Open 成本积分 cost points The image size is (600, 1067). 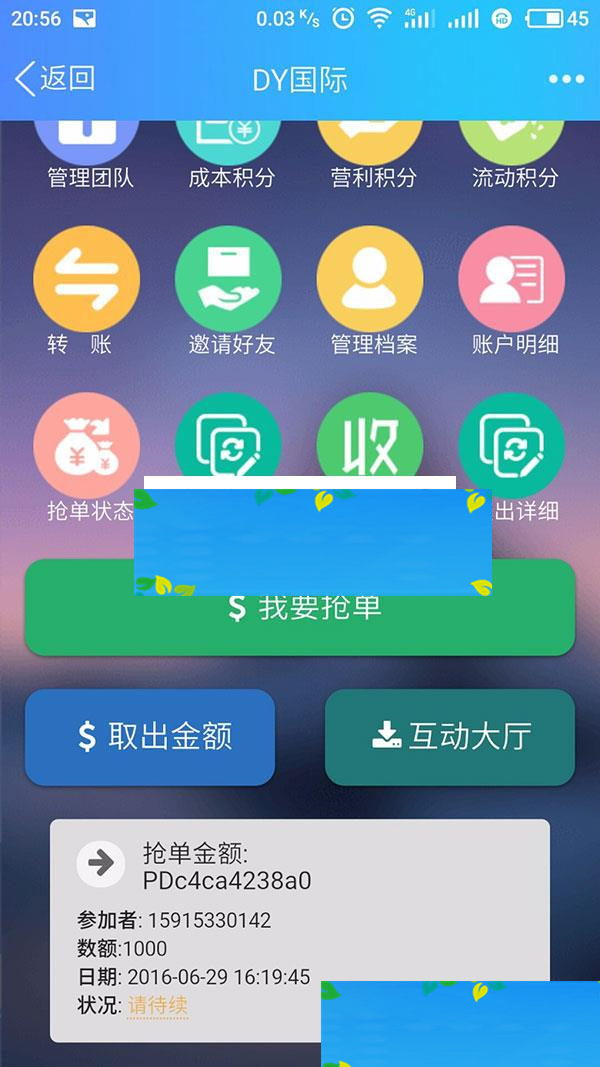click(230, 155)
